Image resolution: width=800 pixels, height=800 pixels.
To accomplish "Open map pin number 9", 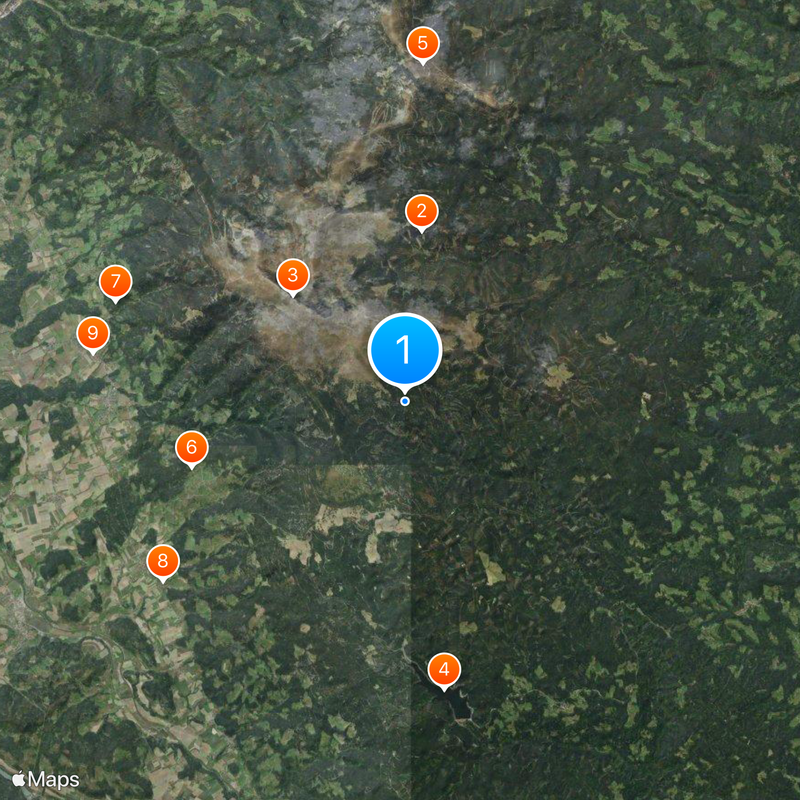I will tap(93, 332).
